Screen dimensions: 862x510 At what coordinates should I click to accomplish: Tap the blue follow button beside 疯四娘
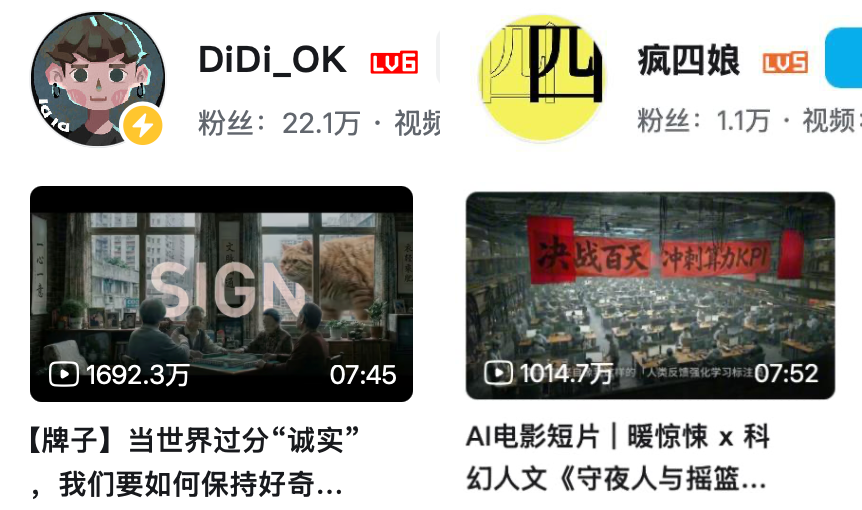[843, 62]
